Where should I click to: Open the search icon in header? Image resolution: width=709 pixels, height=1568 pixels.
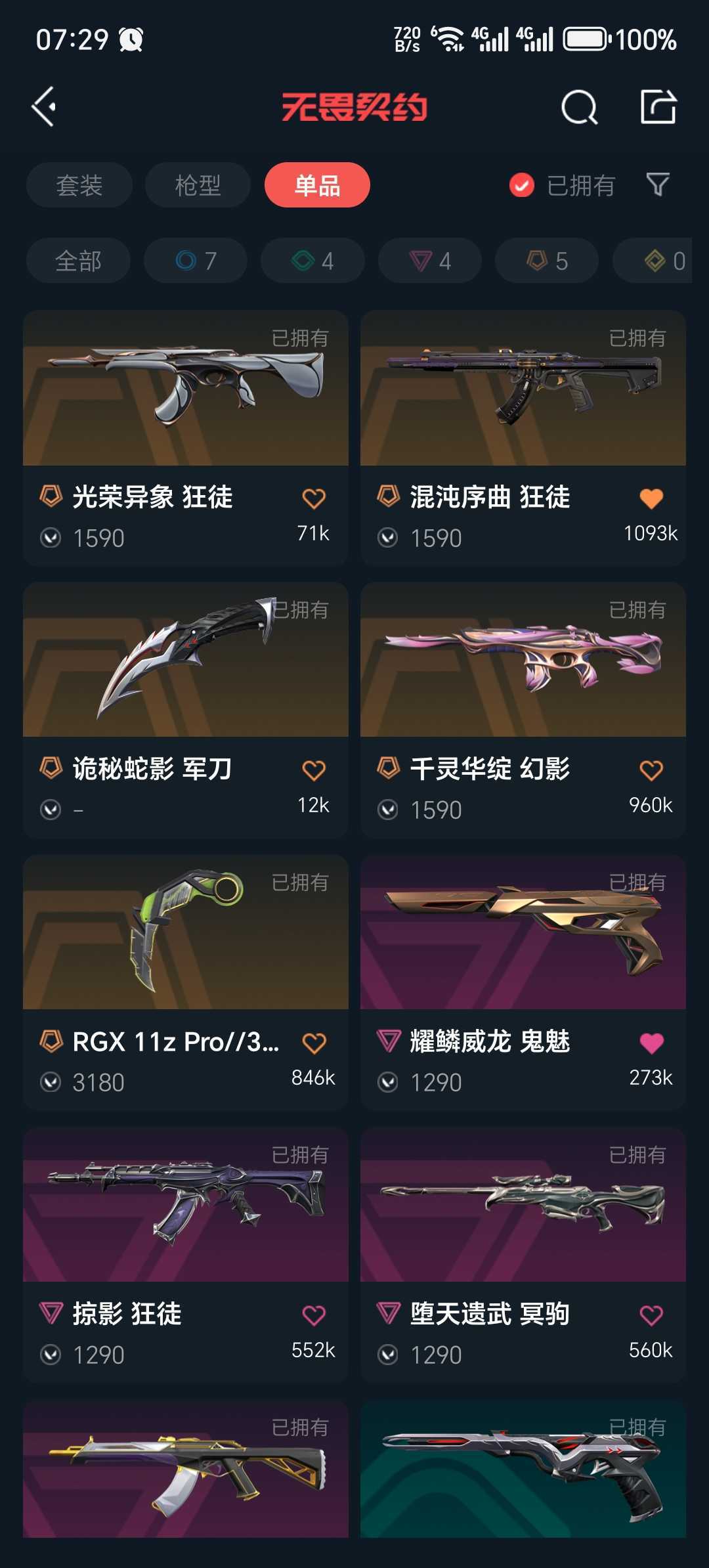tap(579, 107)
